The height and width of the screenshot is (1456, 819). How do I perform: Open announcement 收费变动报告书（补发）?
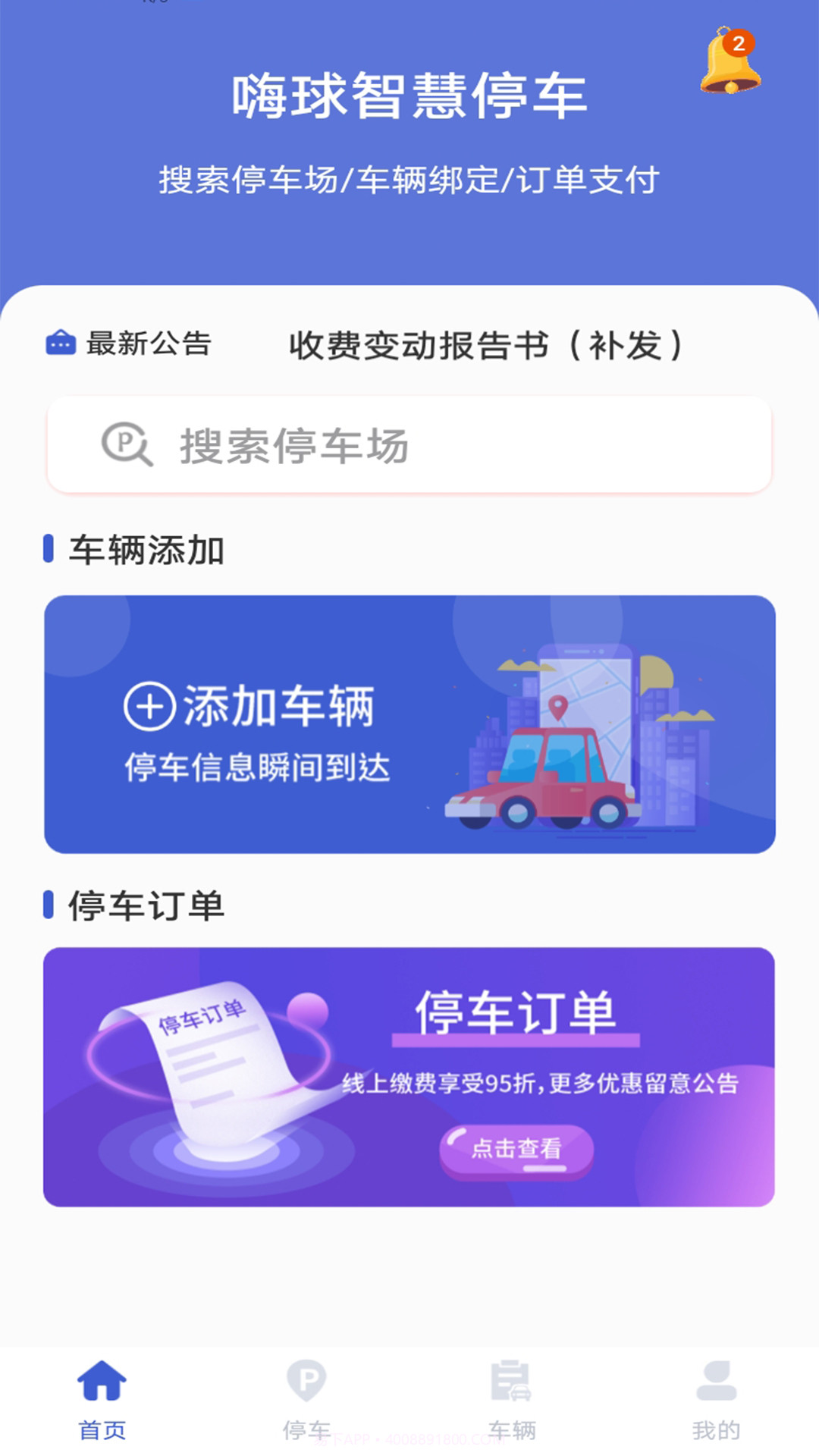pyautogui.click(x=485, y=343)
